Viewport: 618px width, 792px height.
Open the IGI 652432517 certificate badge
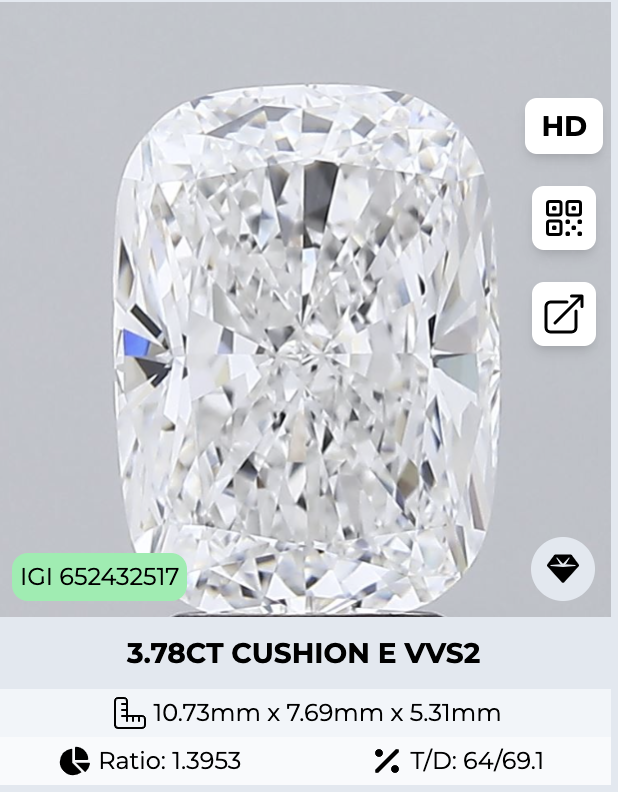pyautogui.click(x=99, y=577)
